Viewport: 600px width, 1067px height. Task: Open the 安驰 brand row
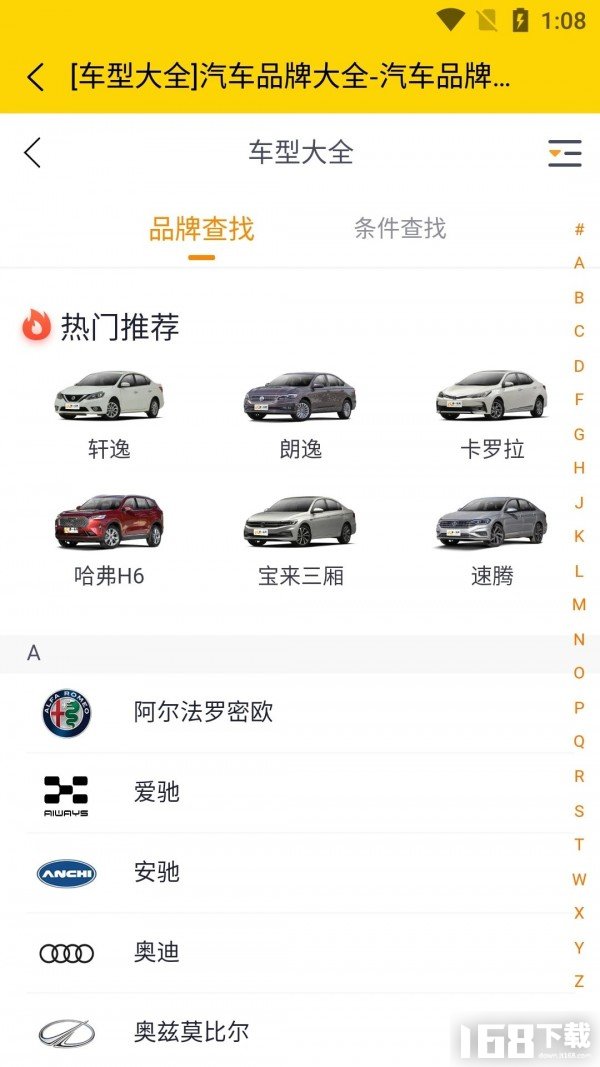click(157, 873)
